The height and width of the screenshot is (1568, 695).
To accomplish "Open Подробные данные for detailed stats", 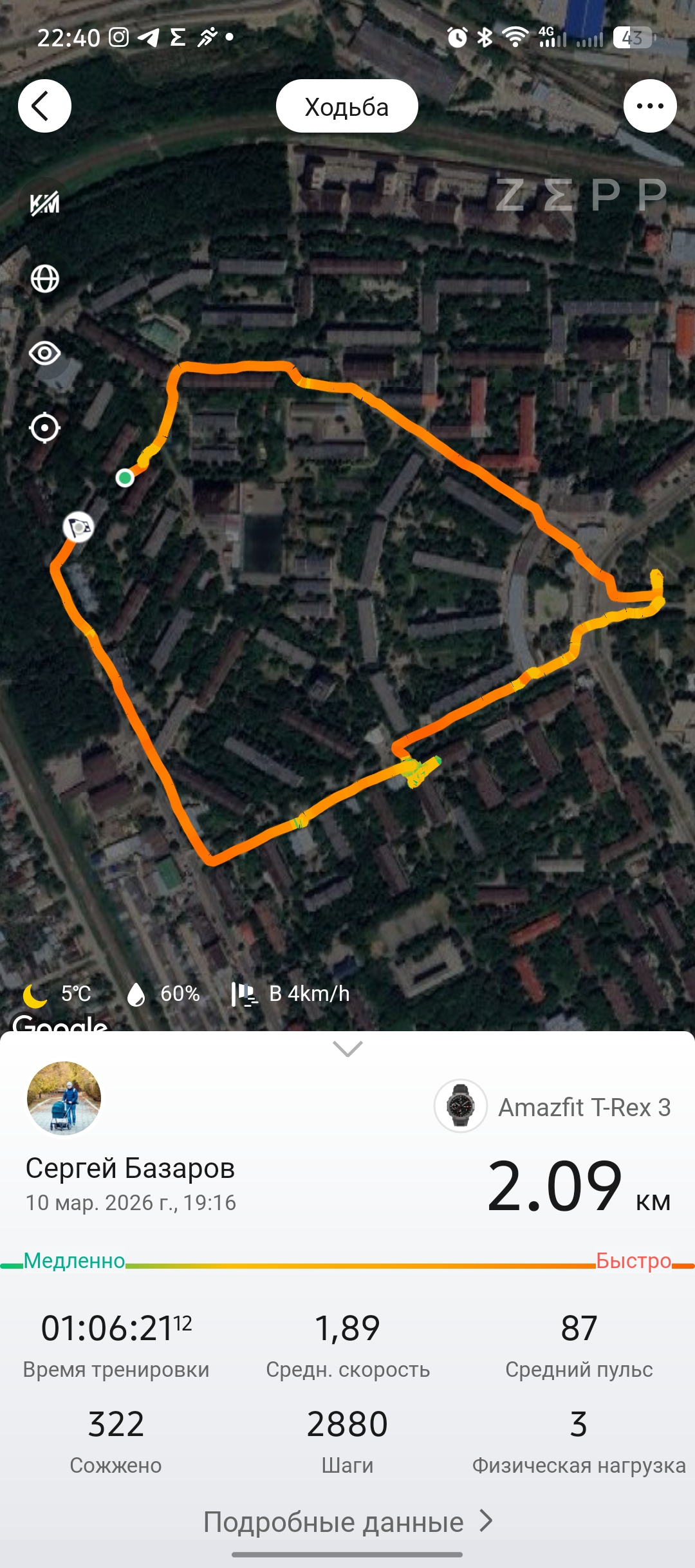I will (347, 1522).
